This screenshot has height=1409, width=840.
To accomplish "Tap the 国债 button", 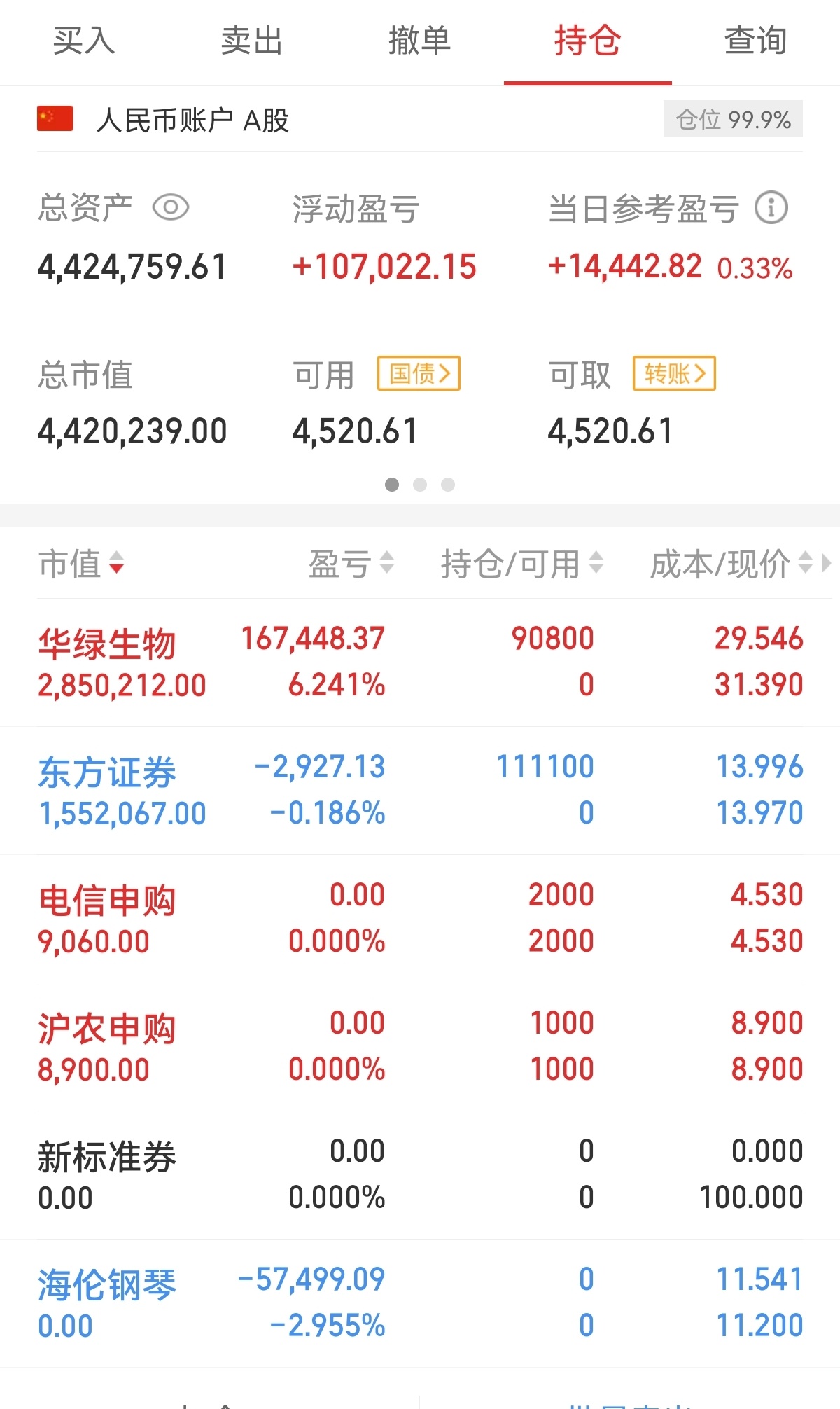I will click(419, 373).
